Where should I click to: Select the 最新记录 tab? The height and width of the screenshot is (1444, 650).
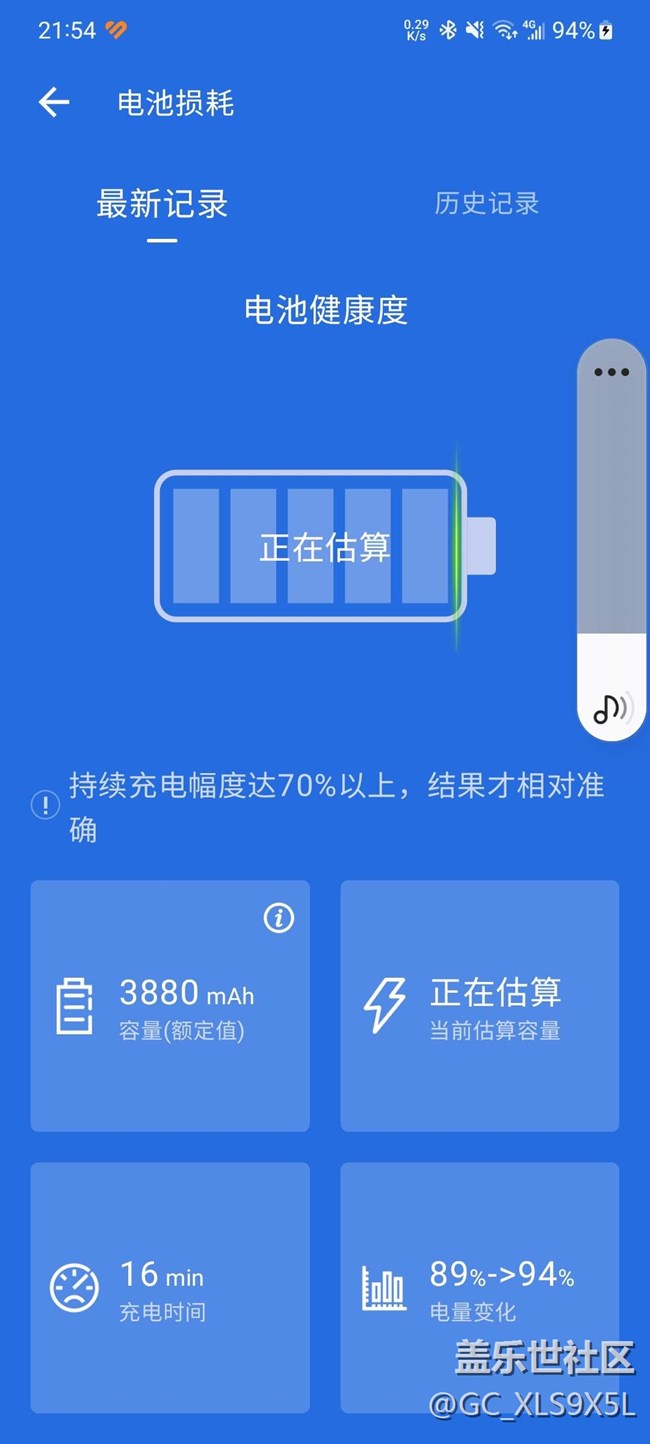[162, 203]
